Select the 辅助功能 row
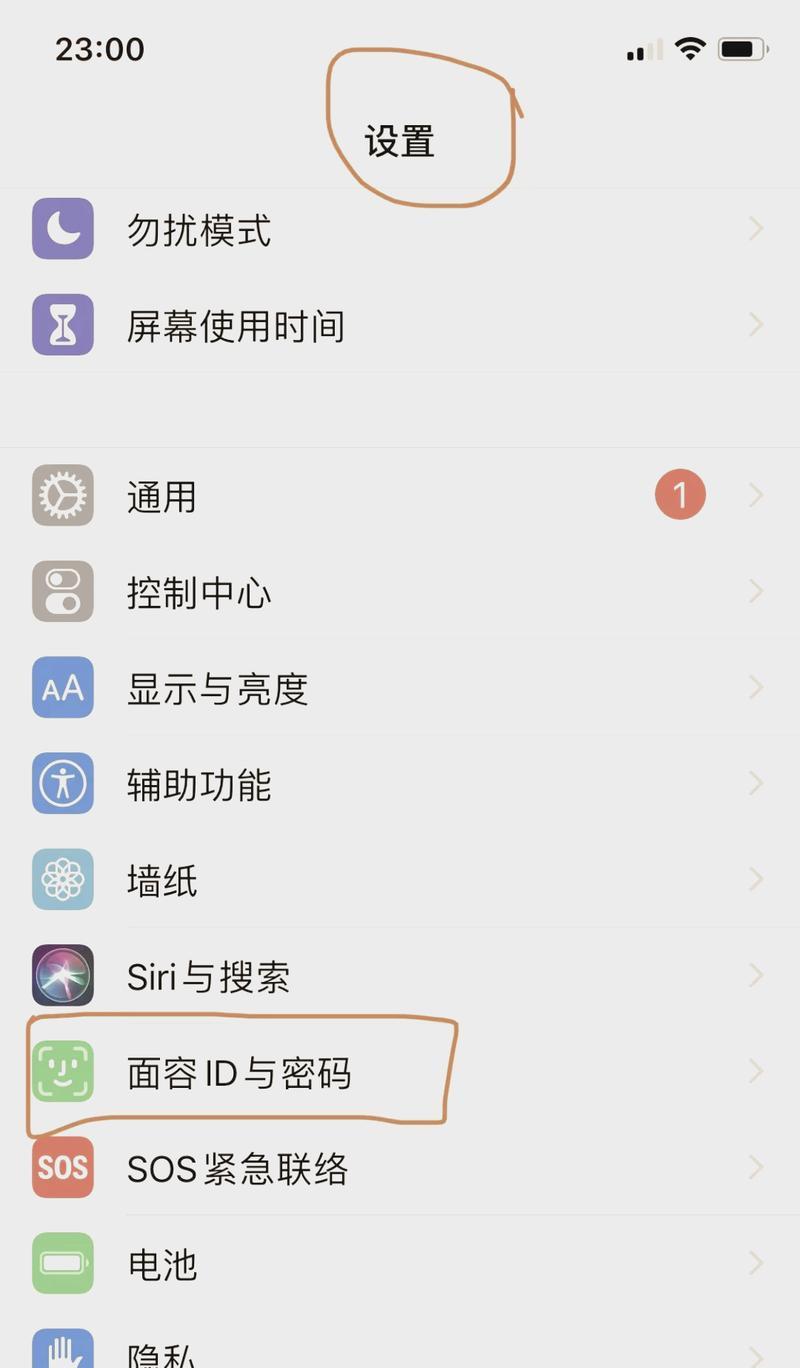The height and width of the screenshot is (1368, 800). click(x=400, y=783)
